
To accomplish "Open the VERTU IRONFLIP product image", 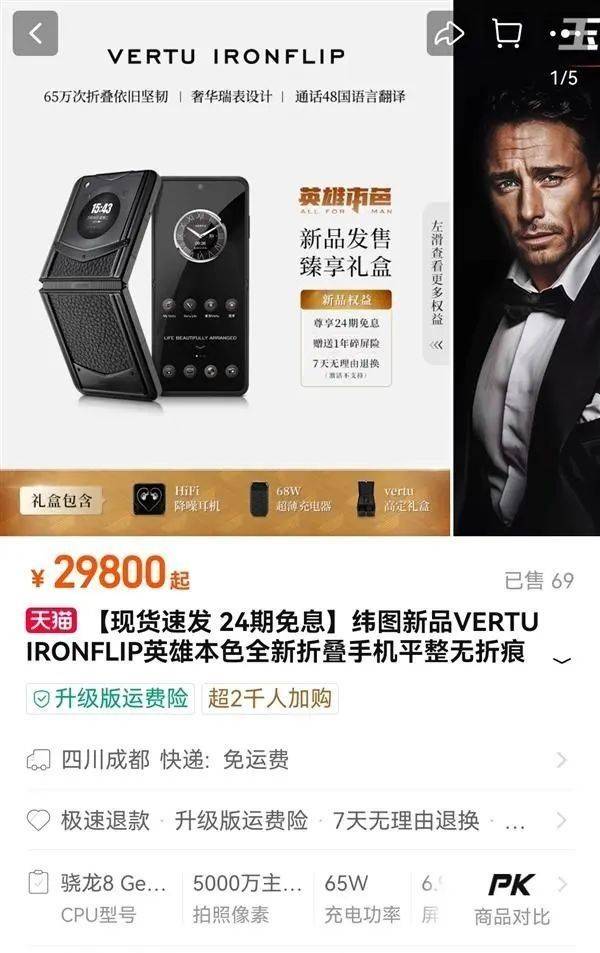I will [x=225, y=290].
